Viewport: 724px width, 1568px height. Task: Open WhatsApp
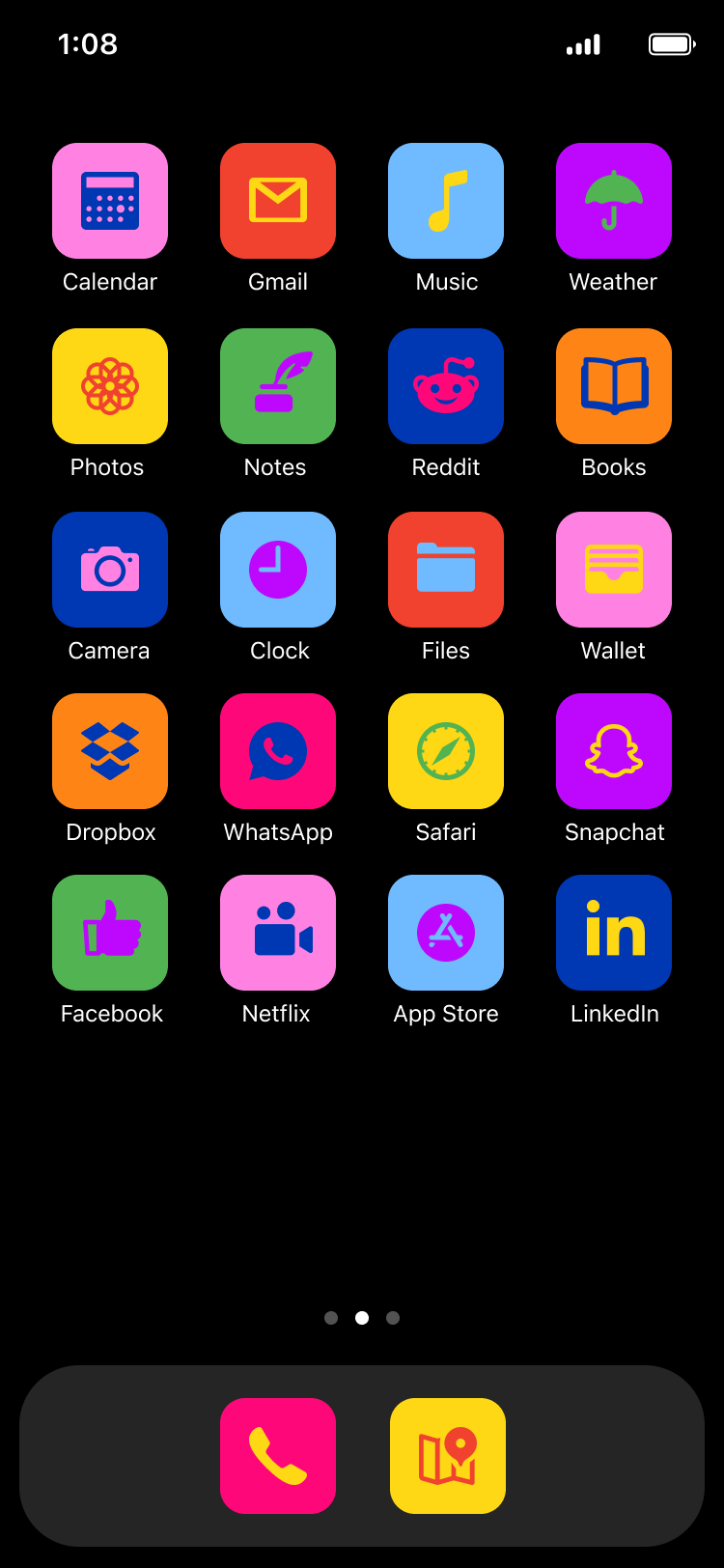click(278, 751)
